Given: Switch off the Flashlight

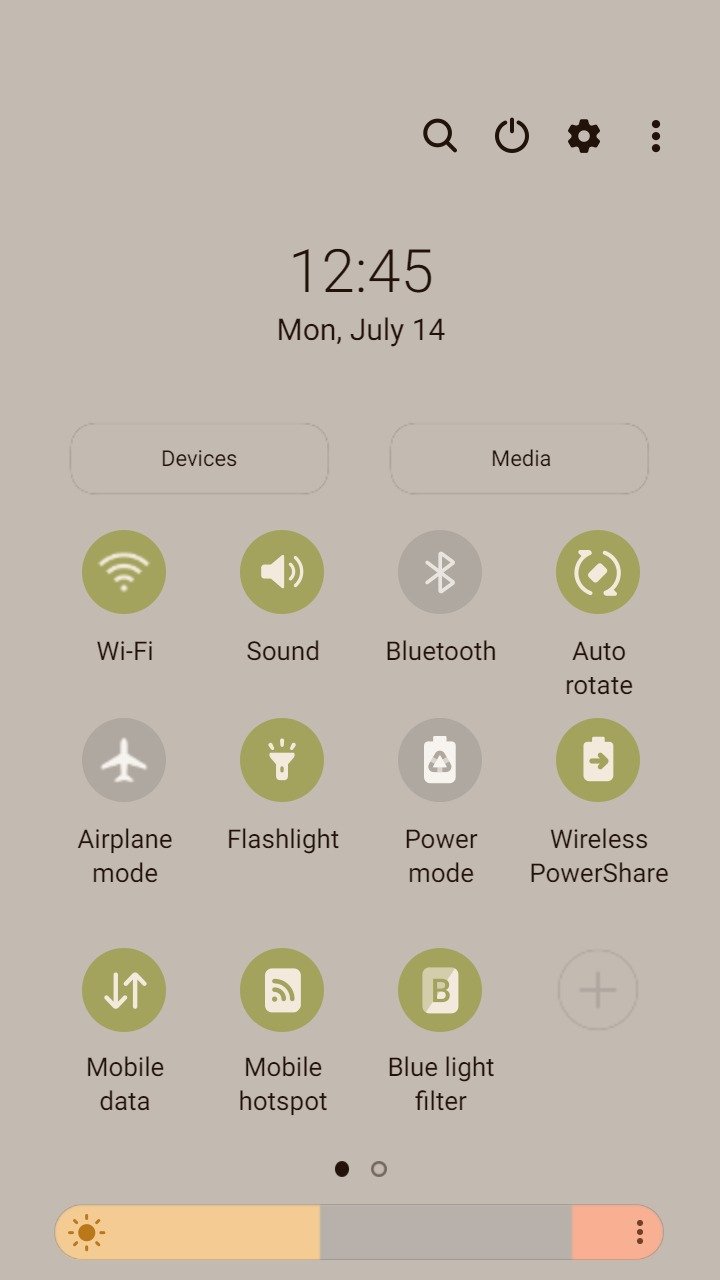Looking at the screenshot, I should (282, 760).
